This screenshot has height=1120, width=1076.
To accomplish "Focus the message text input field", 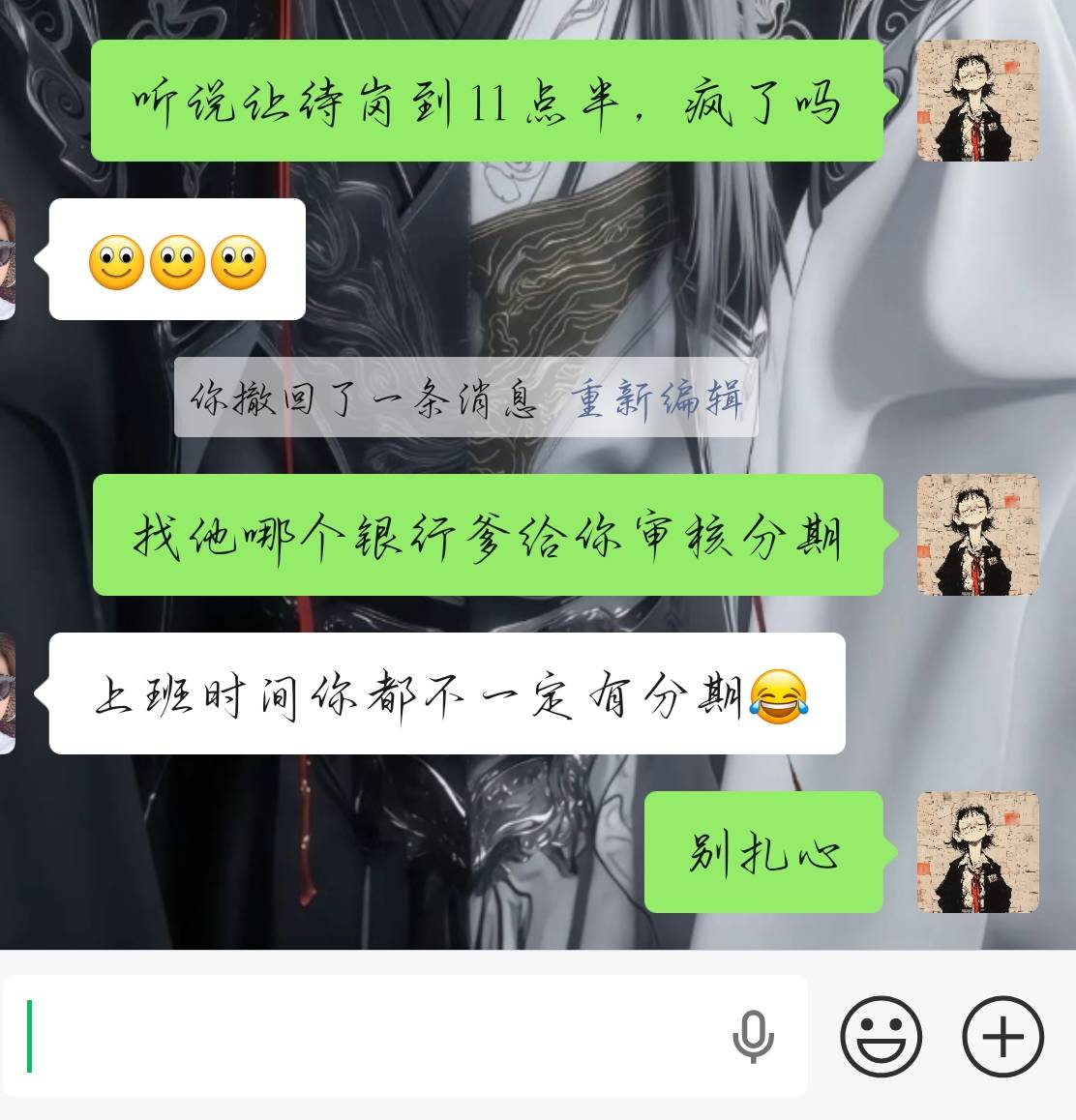I will 368,1035.
